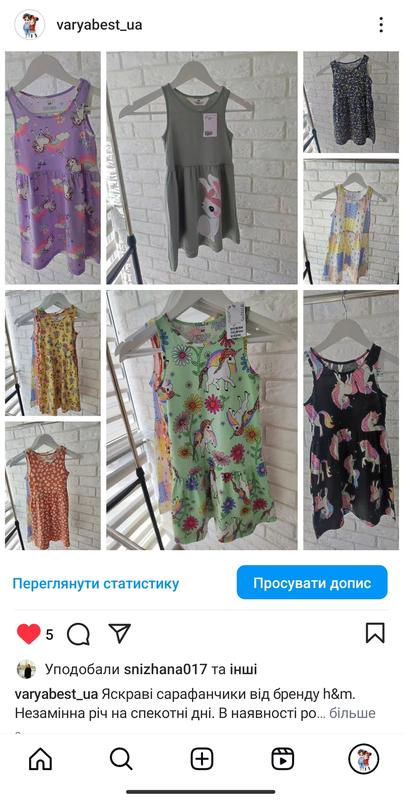Tap the Переглянути статистику link
404x800 pixels.
[96, 584]
